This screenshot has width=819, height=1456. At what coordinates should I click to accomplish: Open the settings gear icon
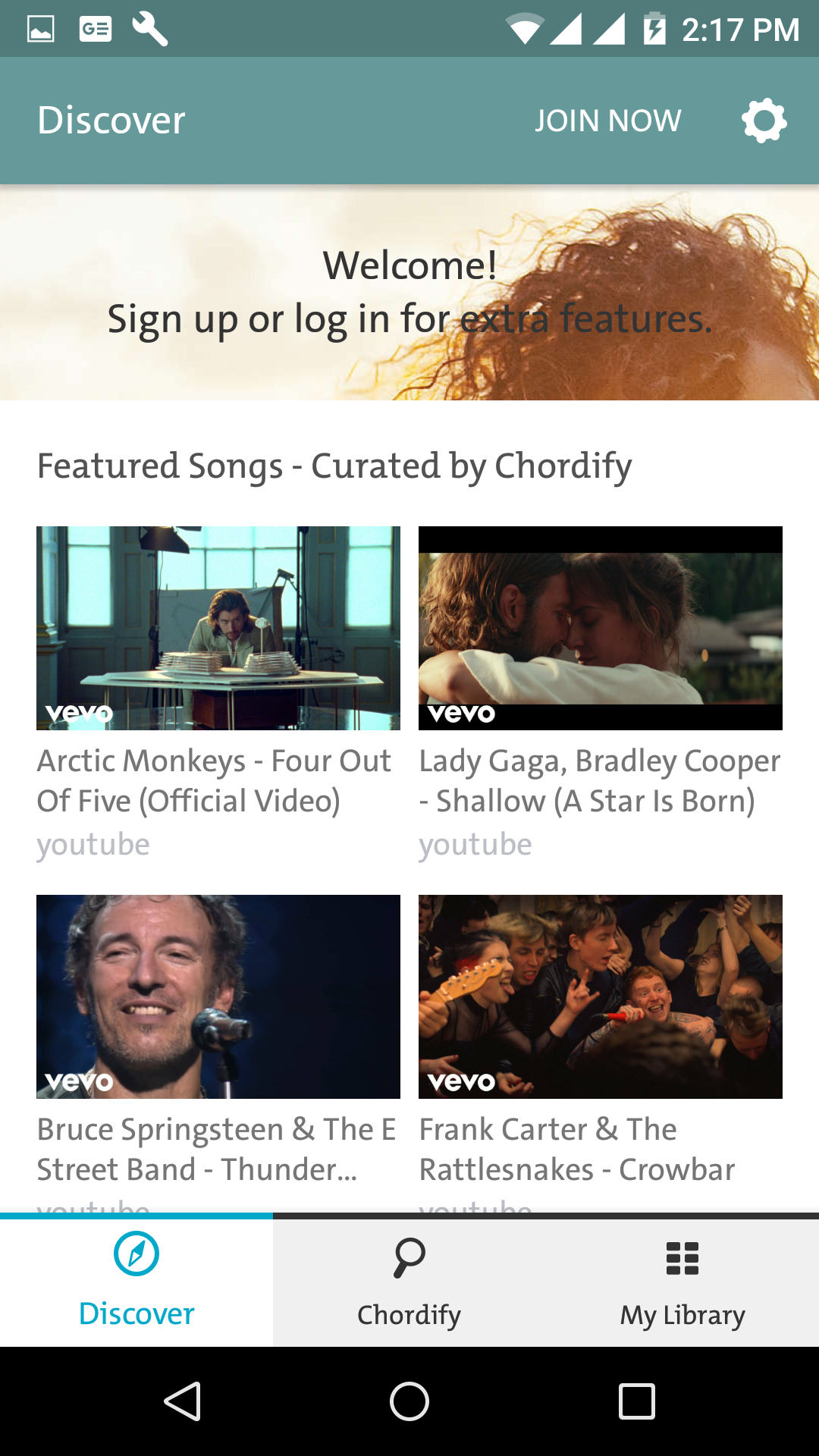pos(764,121)
